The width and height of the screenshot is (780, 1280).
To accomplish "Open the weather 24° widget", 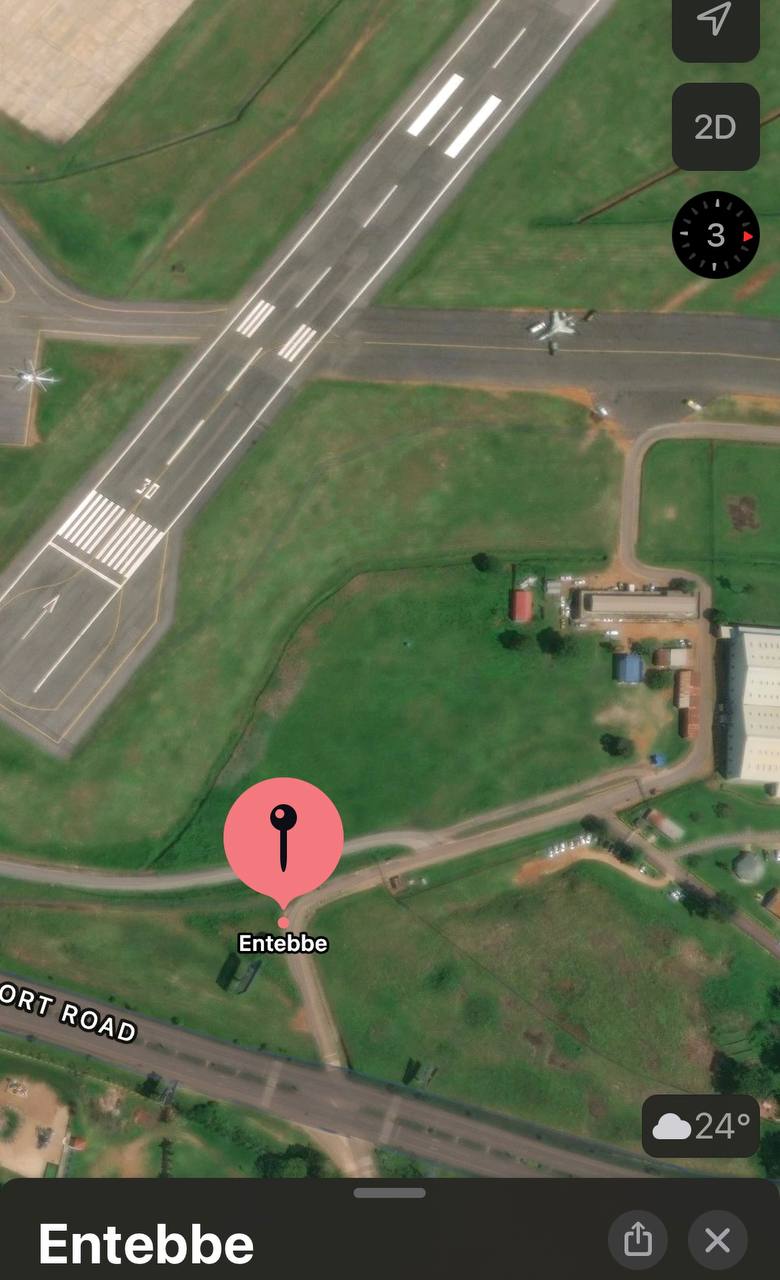I will (x=701, y=1126).
